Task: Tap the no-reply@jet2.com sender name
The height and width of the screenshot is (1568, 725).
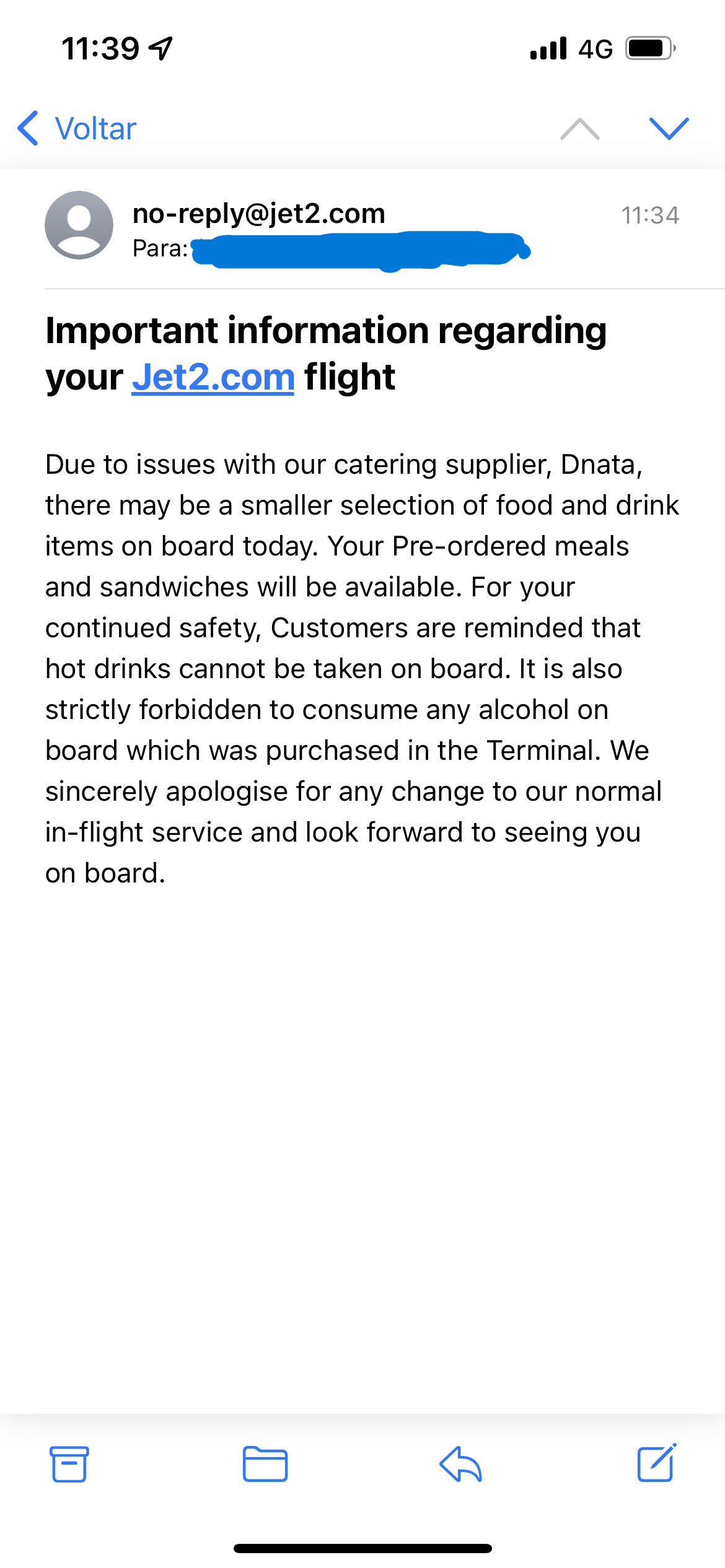Action: [259, 214]
